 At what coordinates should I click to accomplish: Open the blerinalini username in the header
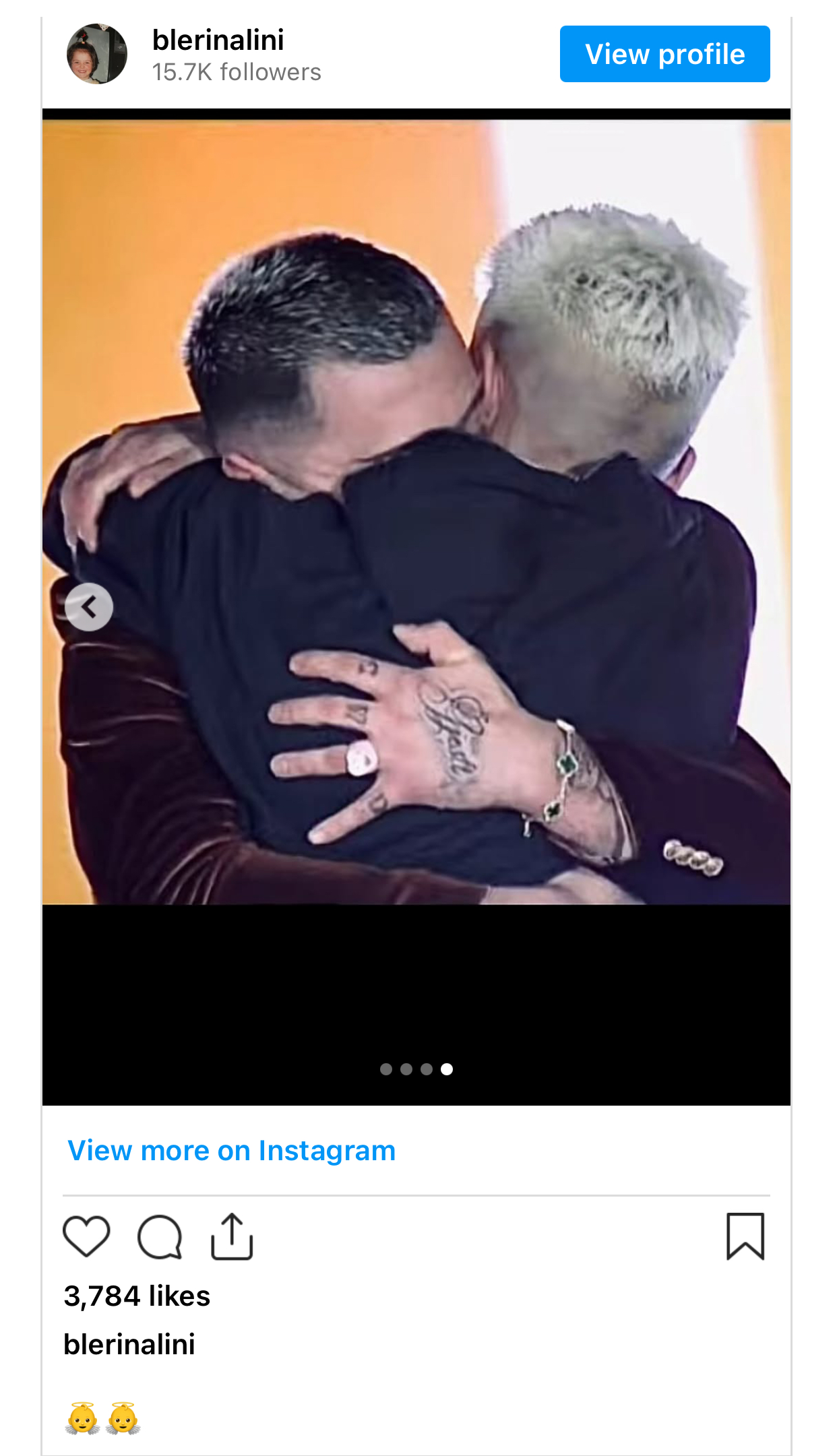coord(218,40)
